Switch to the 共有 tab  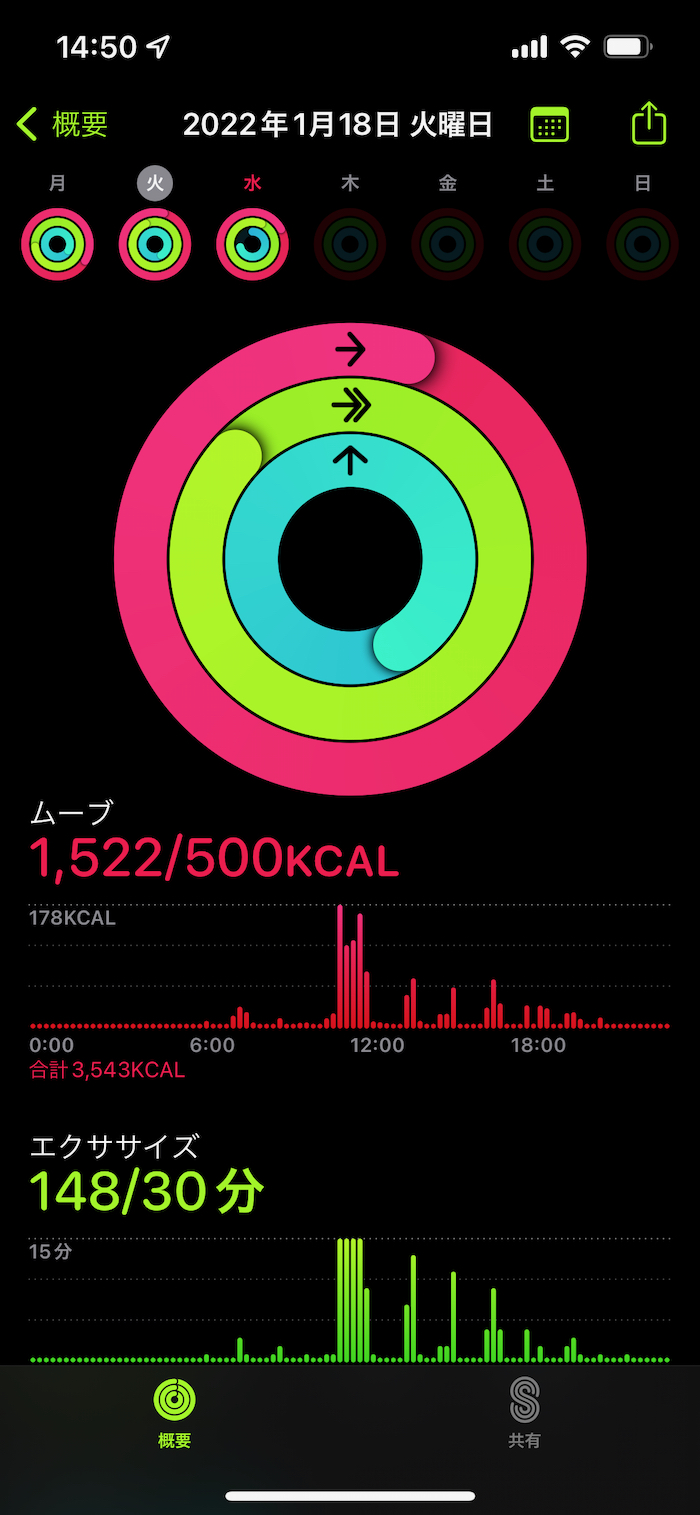pyautogui.click(x=524, y=1413)
